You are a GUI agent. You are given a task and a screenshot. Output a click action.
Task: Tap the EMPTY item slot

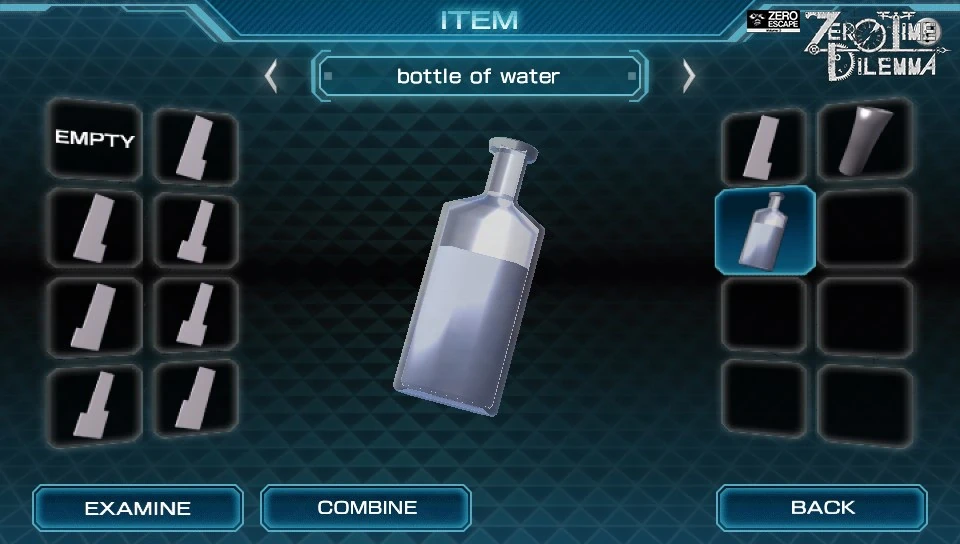pyautogui.click(x=94, y=139)
